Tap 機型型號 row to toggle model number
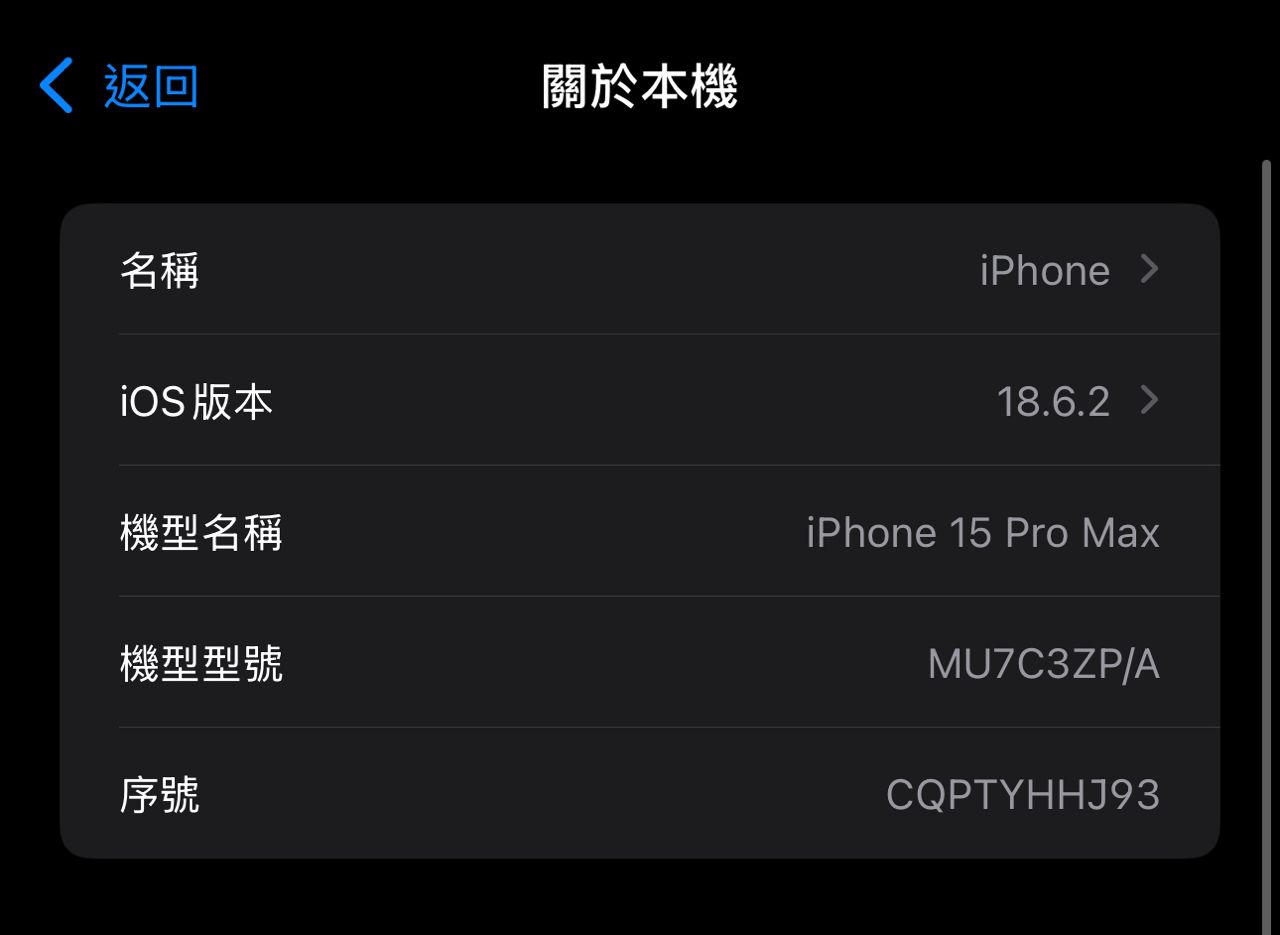Image resolution: width=1280 pixels, height=935 pixels. tap(640, 663)
